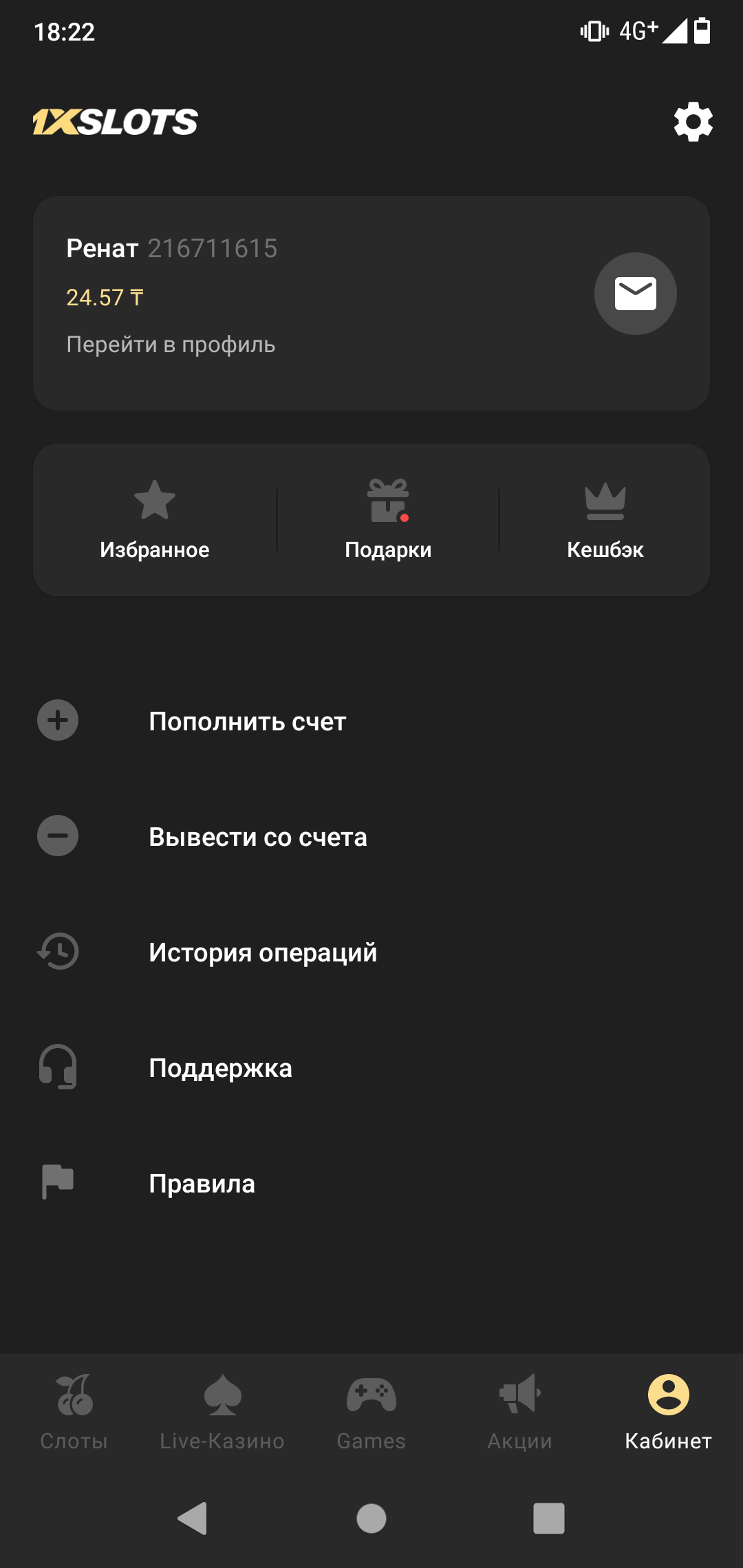
Task: Tap the Перейти в профиль link
Action: tap(171, 345)
